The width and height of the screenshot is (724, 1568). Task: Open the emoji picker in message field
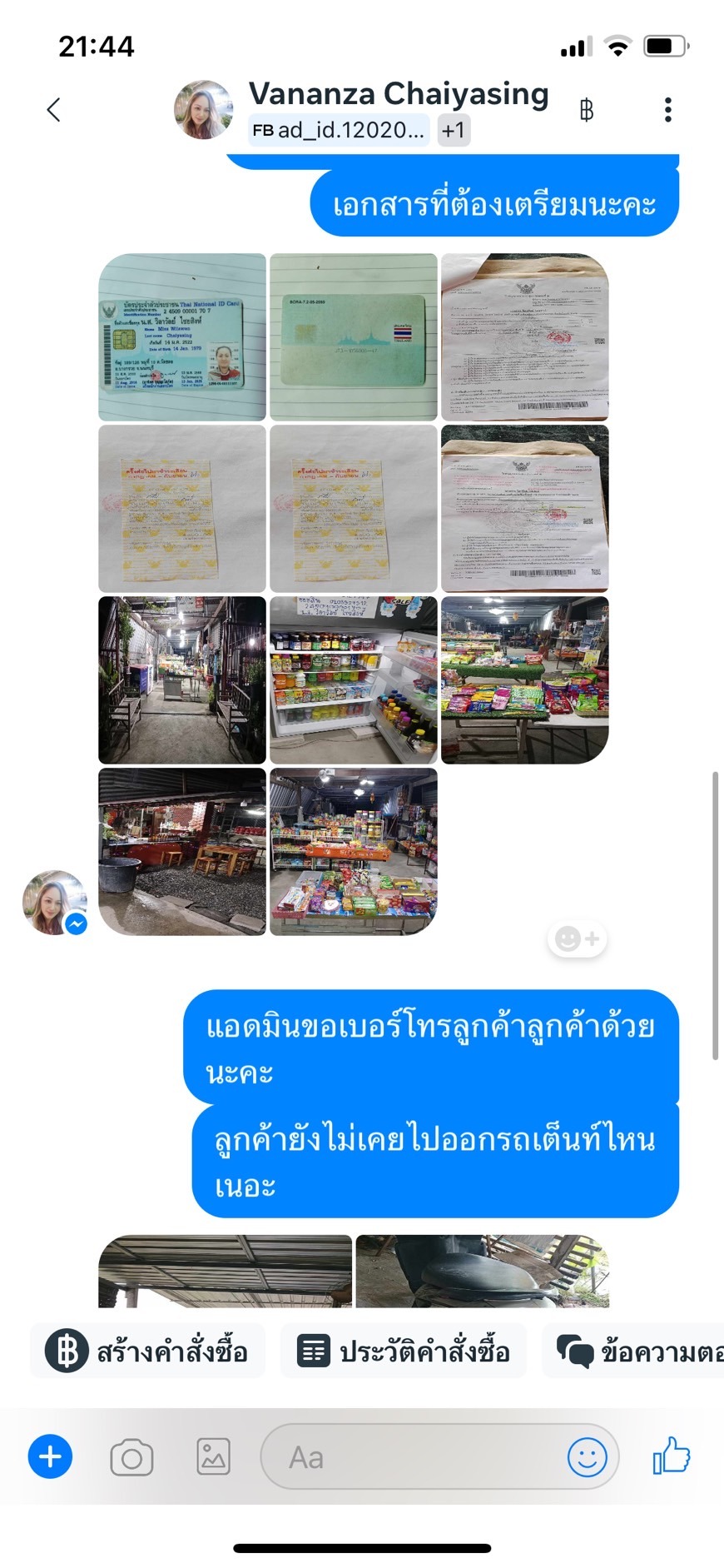point(588,1457)
